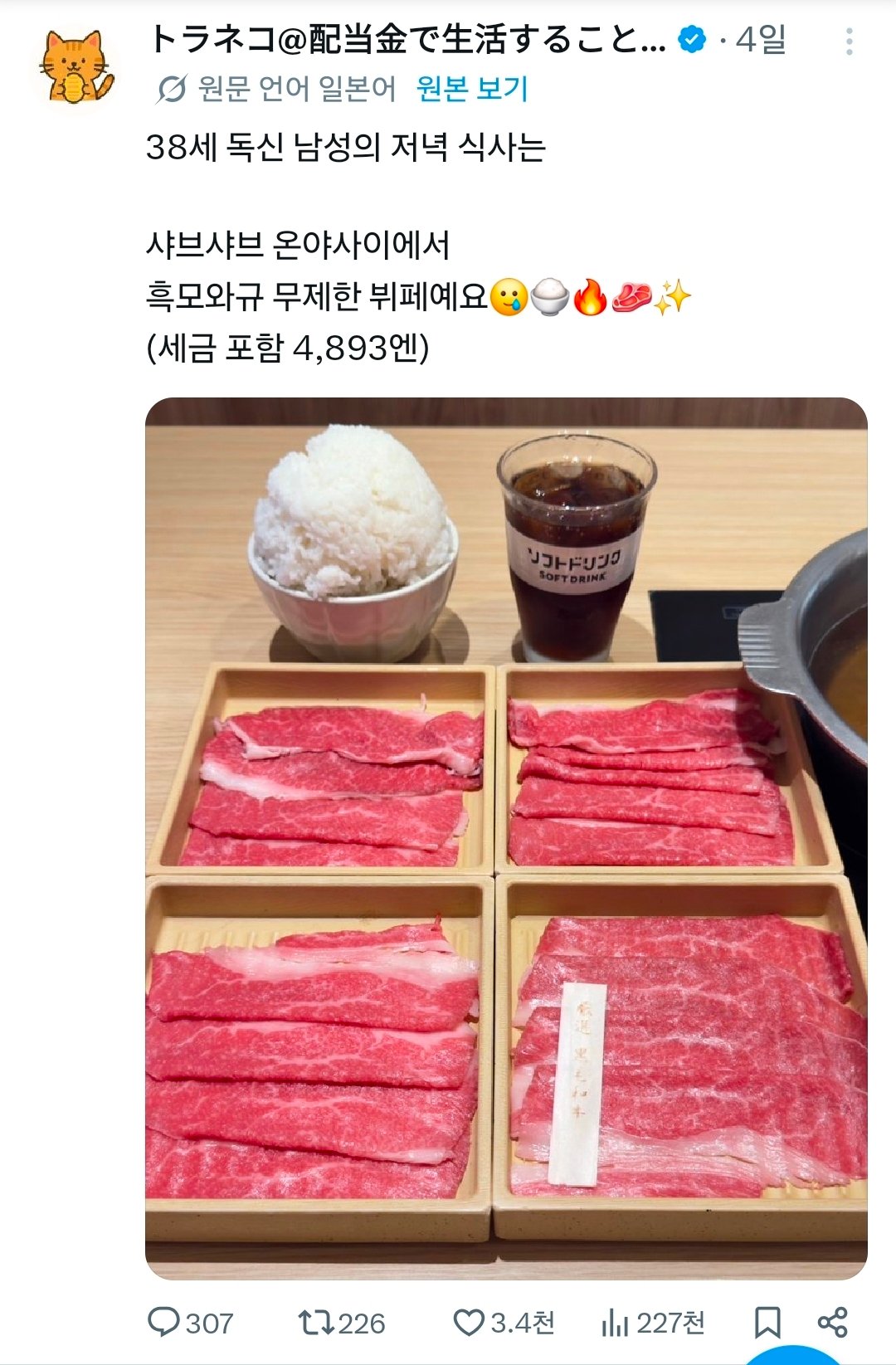
Task: Open the トラネコ author profile name
Action: click(x=407, y=40)
